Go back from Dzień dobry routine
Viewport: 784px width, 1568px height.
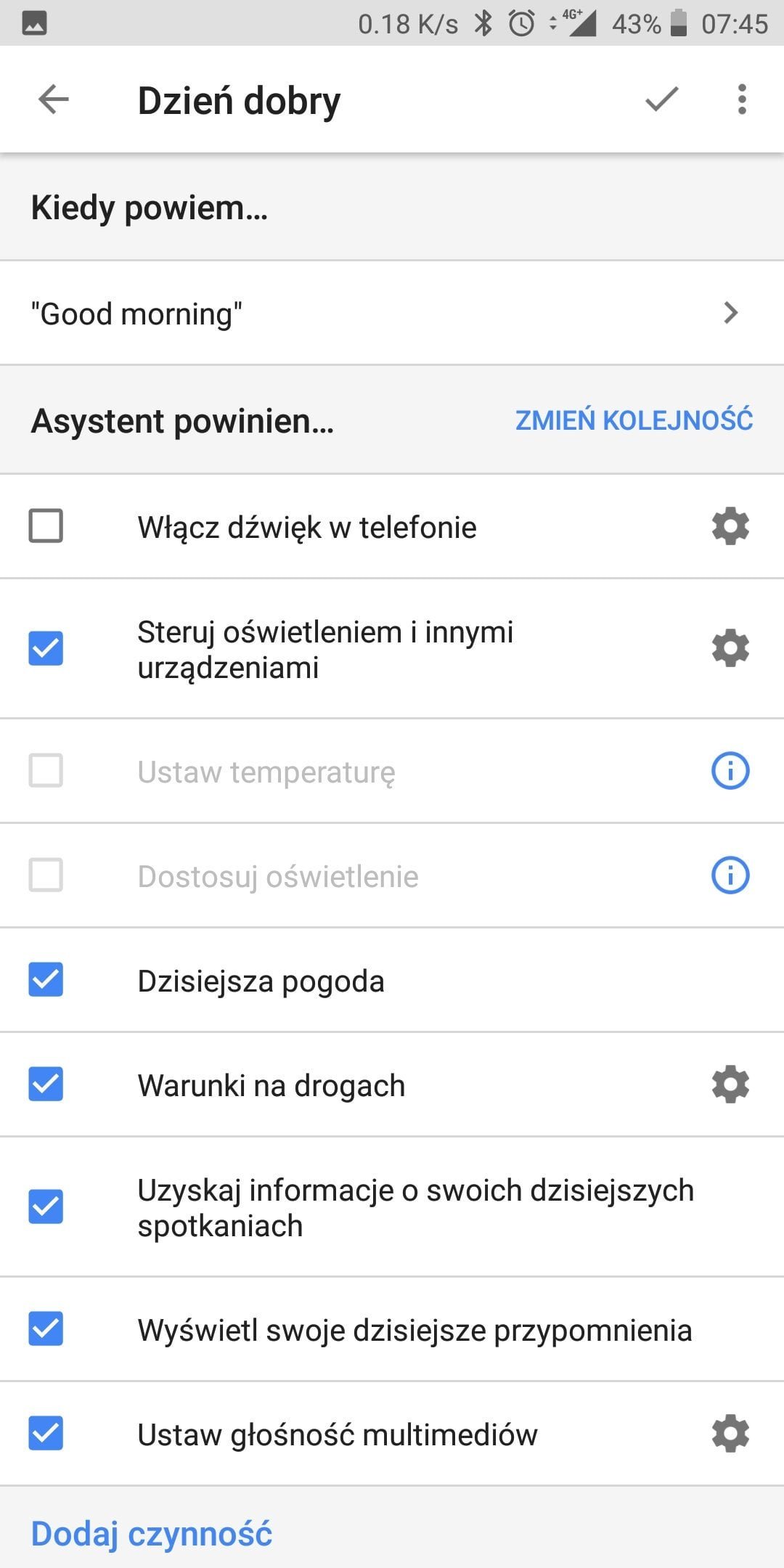click(53, 99)
